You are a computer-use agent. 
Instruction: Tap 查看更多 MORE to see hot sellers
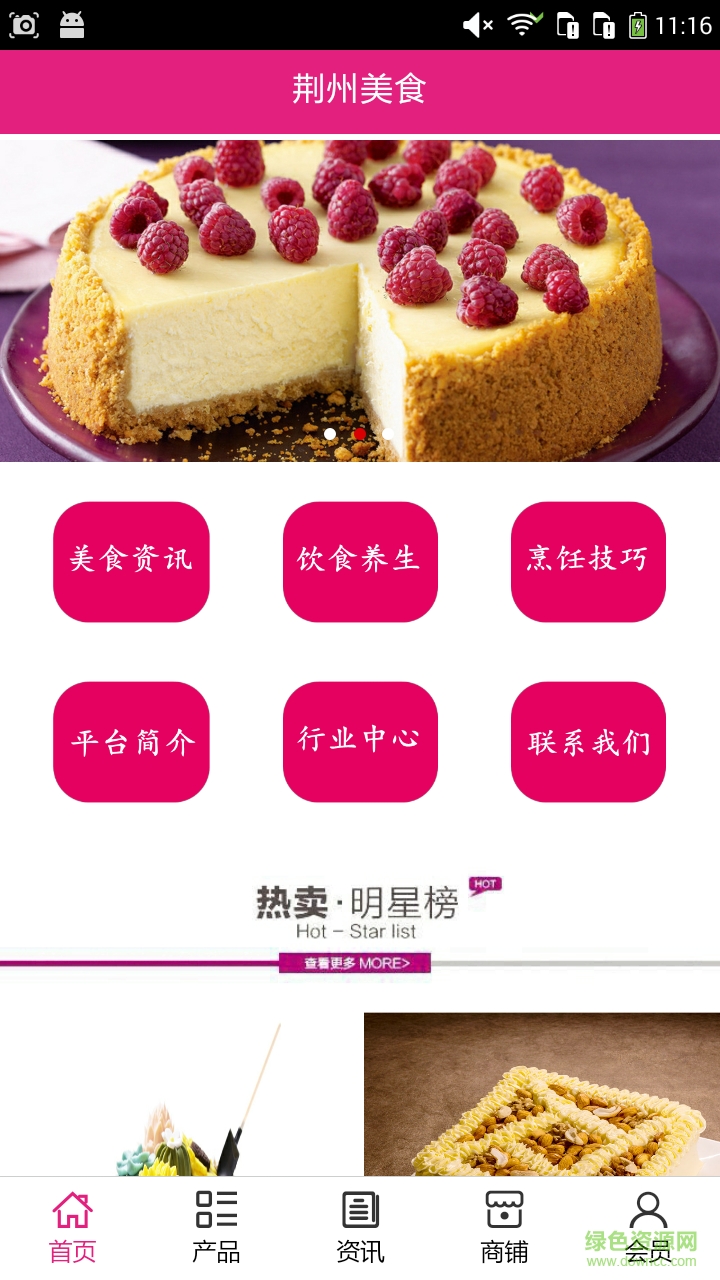click(x=354, y=963)
